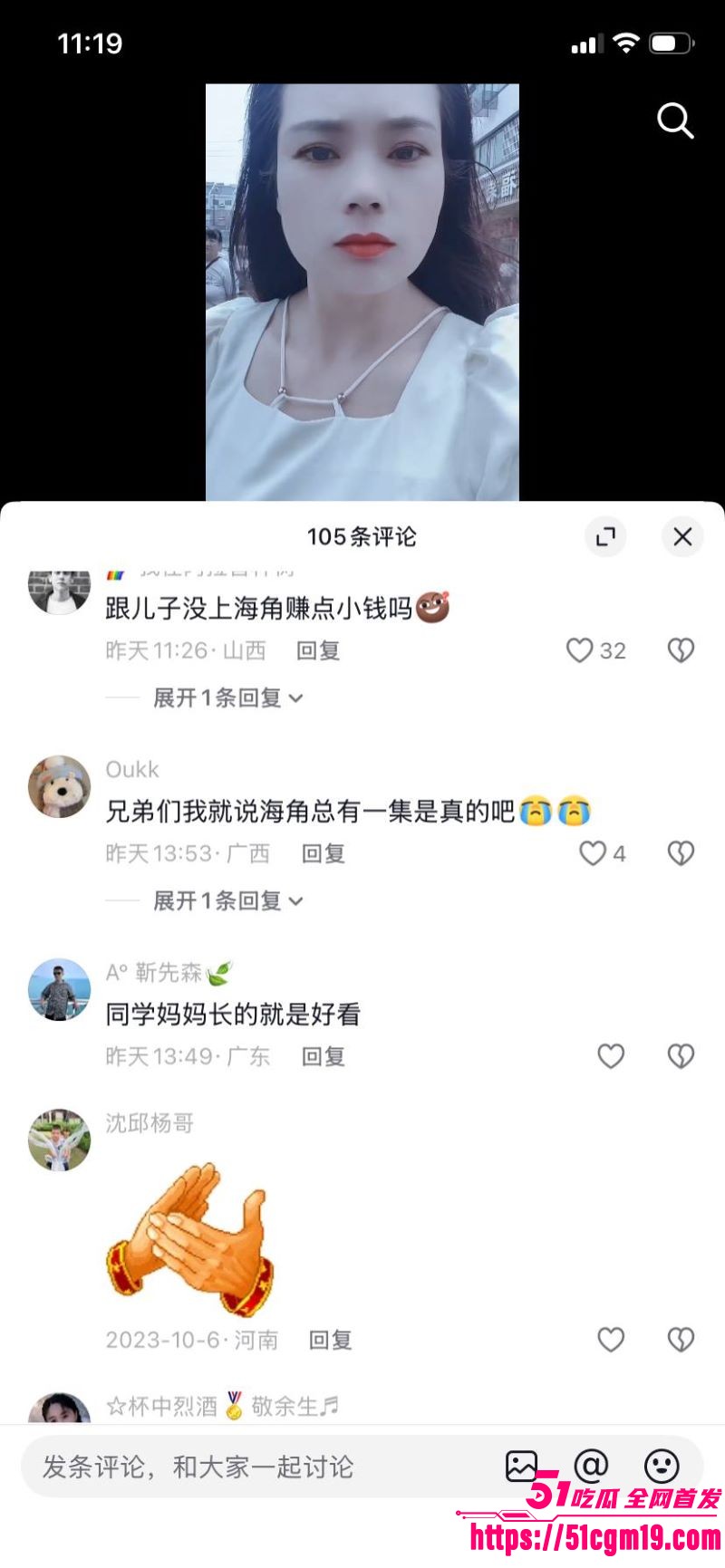Tap the comment input field 发条评论
The height and width of the screenshot is (1568, 725).
(227, 1467)
